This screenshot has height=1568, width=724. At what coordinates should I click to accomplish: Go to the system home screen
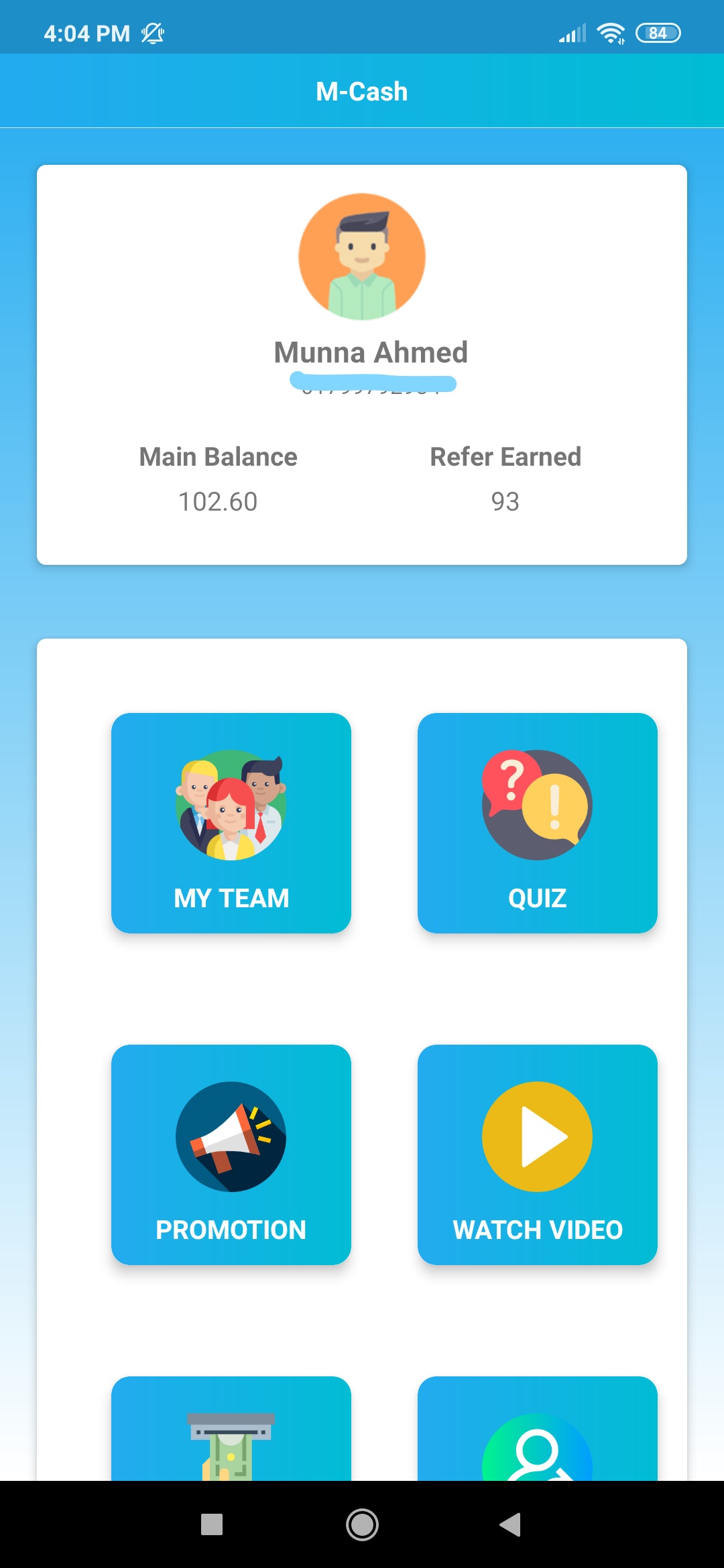click(362, 1524)
